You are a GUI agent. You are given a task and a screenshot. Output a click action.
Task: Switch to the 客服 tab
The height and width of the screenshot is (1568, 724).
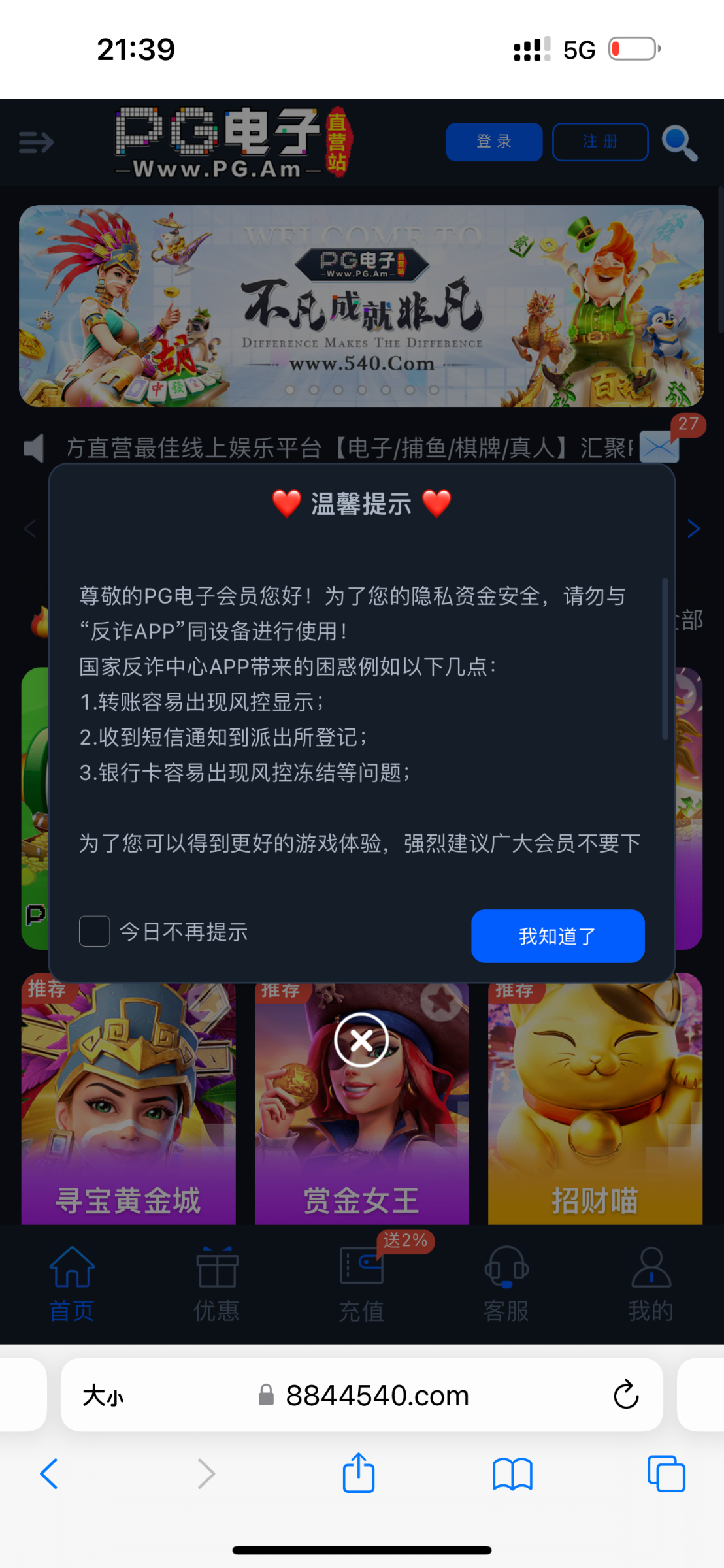pyautogui.click(x=506, y=1284)
